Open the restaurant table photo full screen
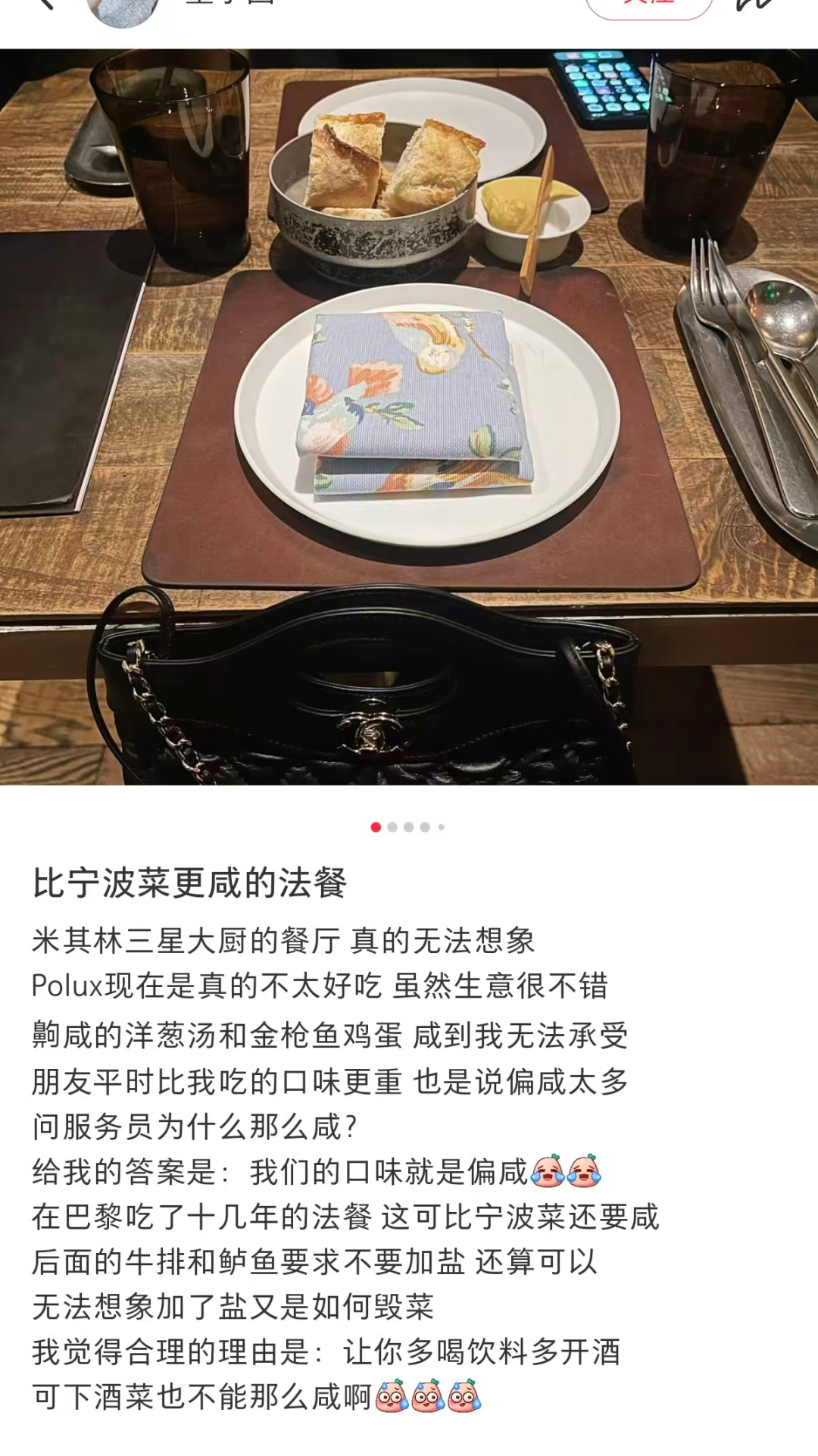This screenshot has width=818, height=1456. tap(409, 417)
